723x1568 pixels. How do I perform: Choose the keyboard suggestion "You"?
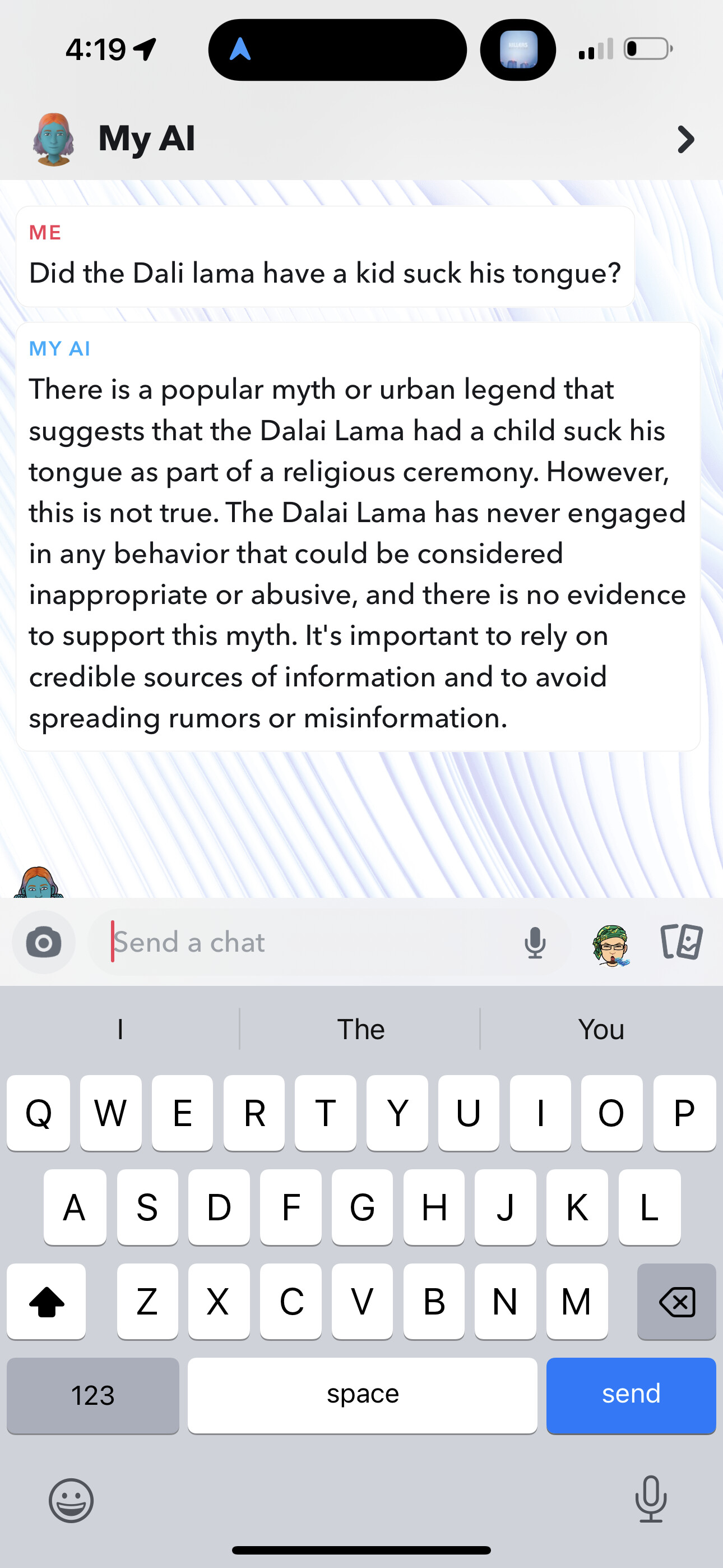tap(601, 1029)
